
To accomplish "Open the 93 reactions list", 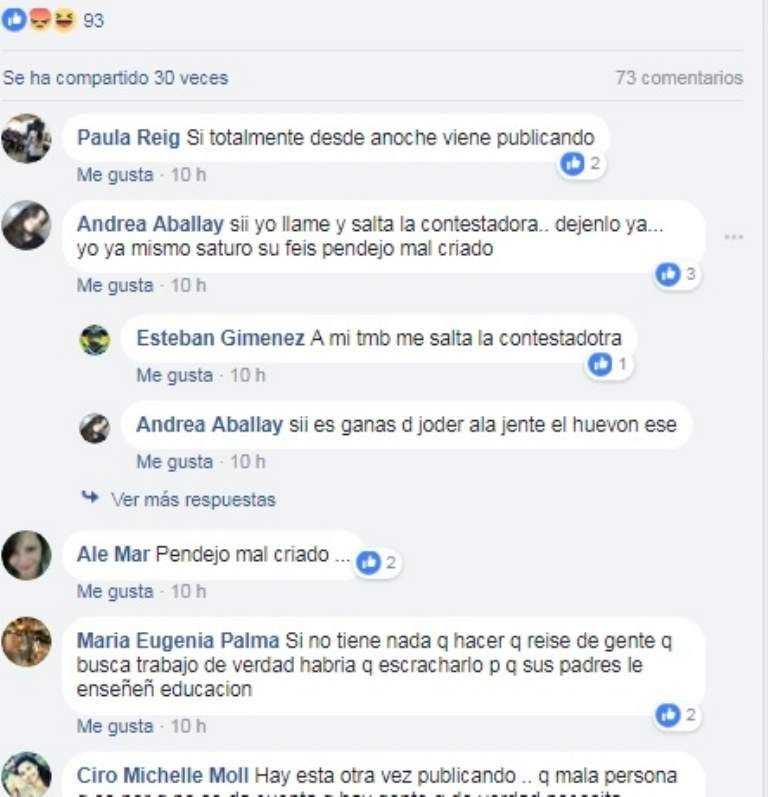I will tap(93, 20).
